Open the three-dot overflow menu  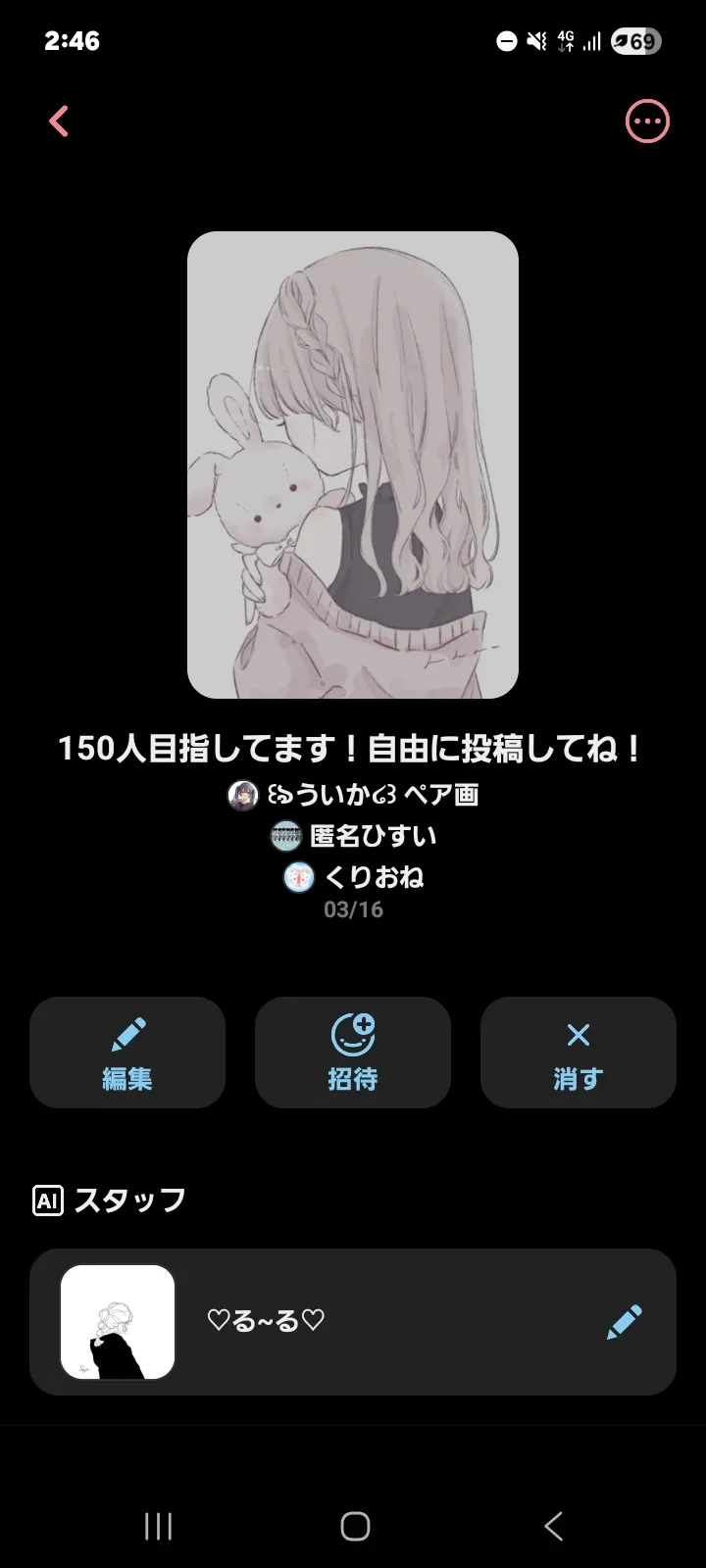point(647,122)
